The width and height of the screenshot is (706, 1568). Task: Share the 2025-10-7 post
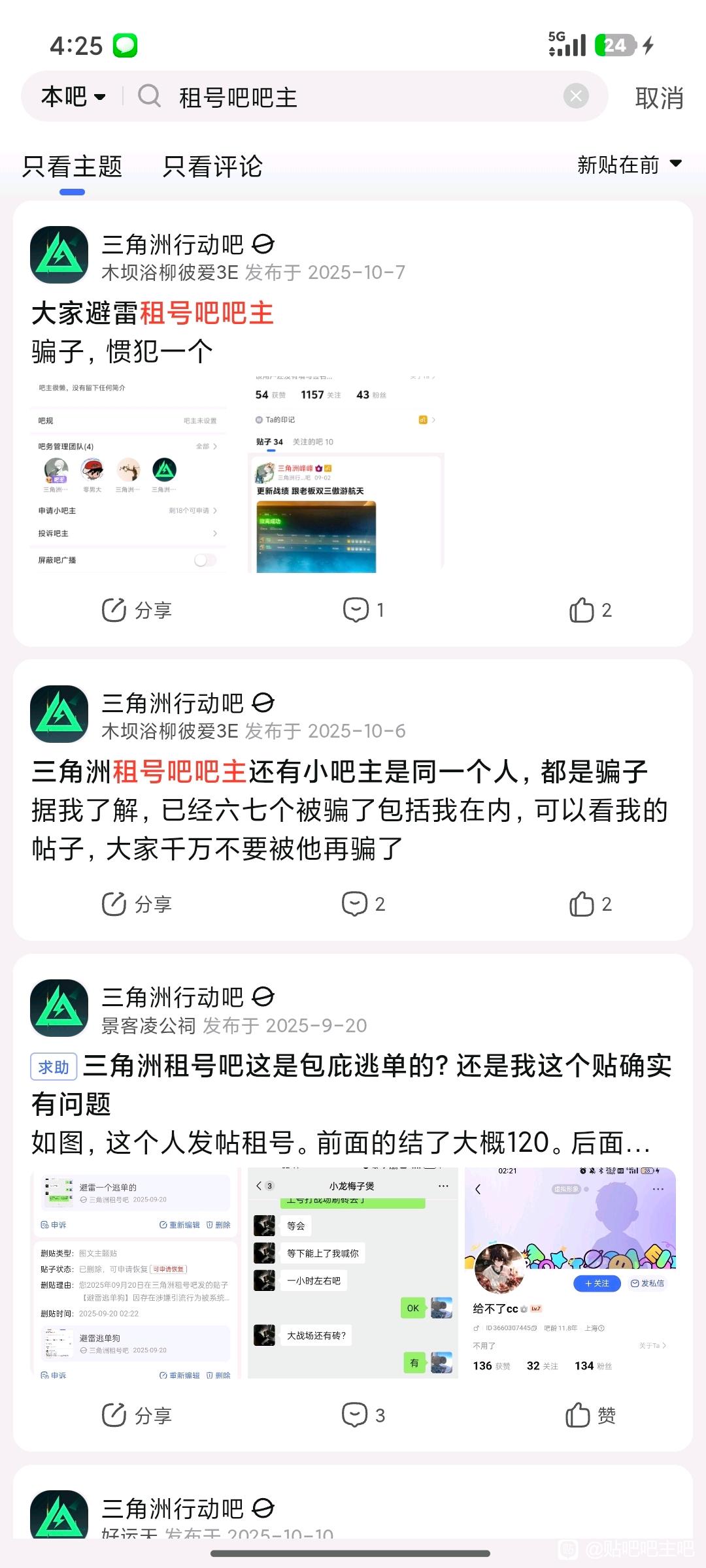tap(137, 610)
